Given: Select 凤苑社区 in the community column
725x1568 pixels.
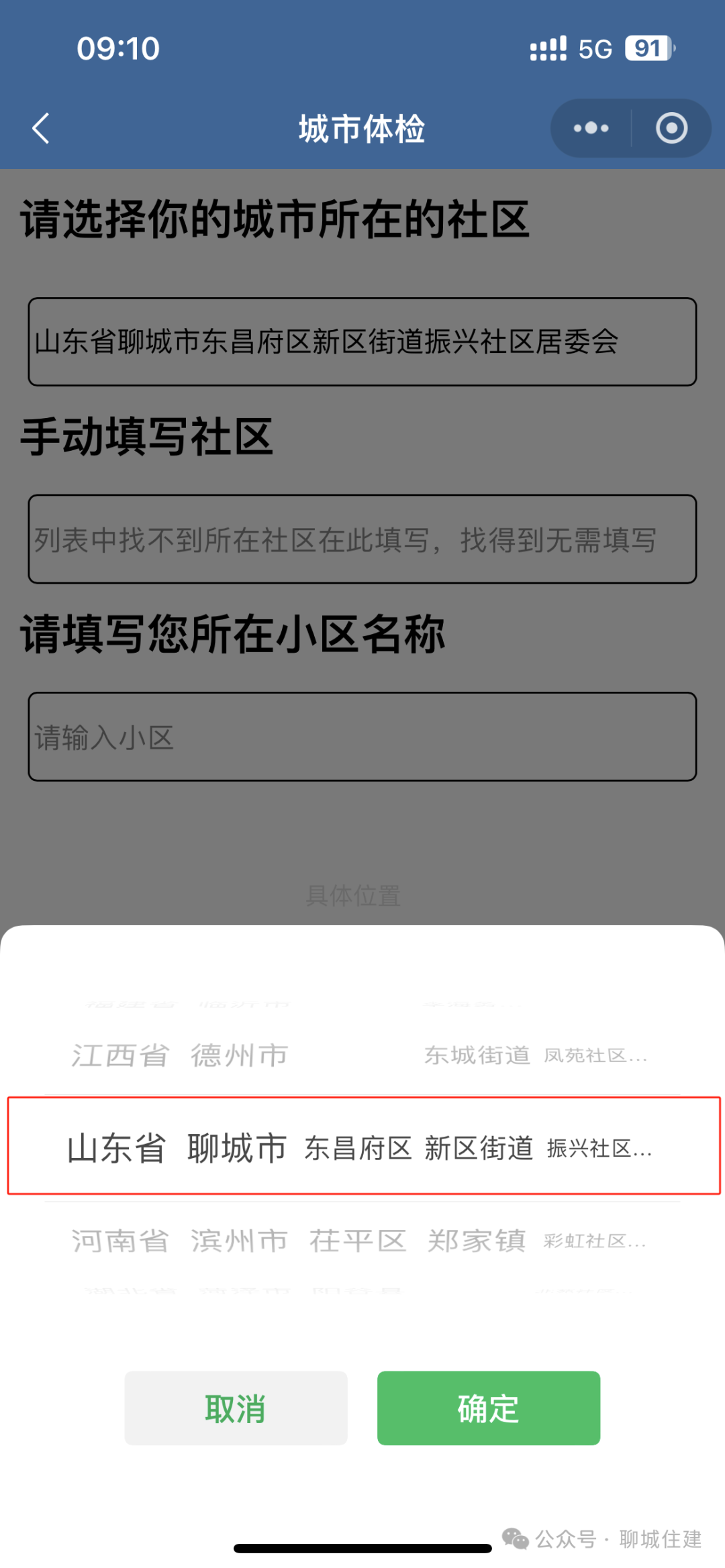Looking at the screenshot, I should click(x=595, y=1055).
